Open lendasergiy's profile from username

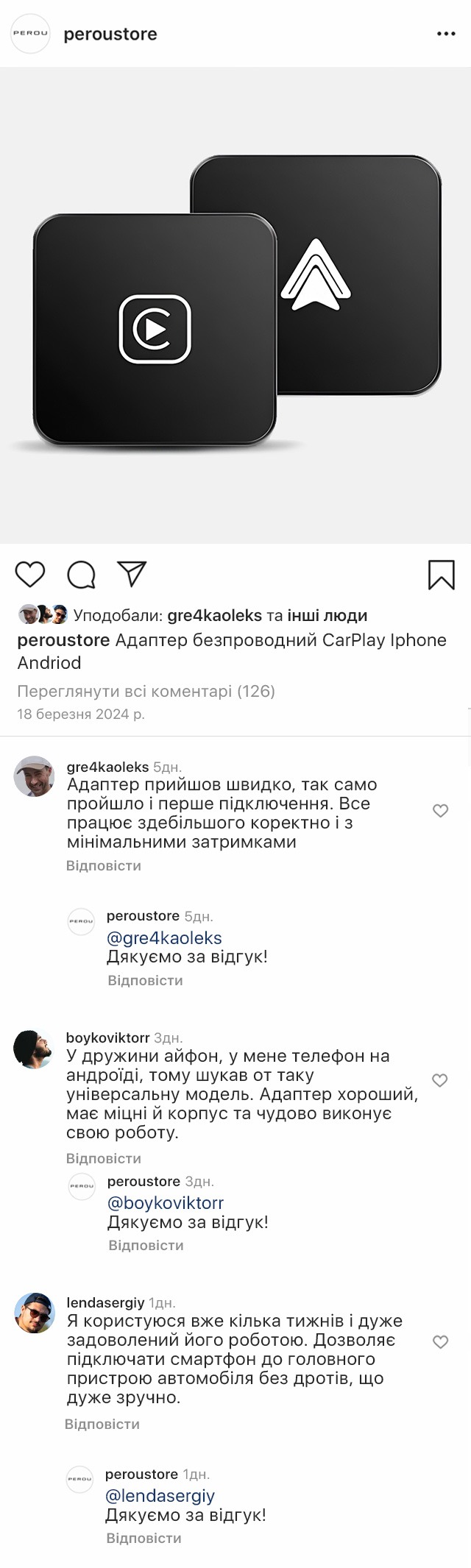point(105,1302)
